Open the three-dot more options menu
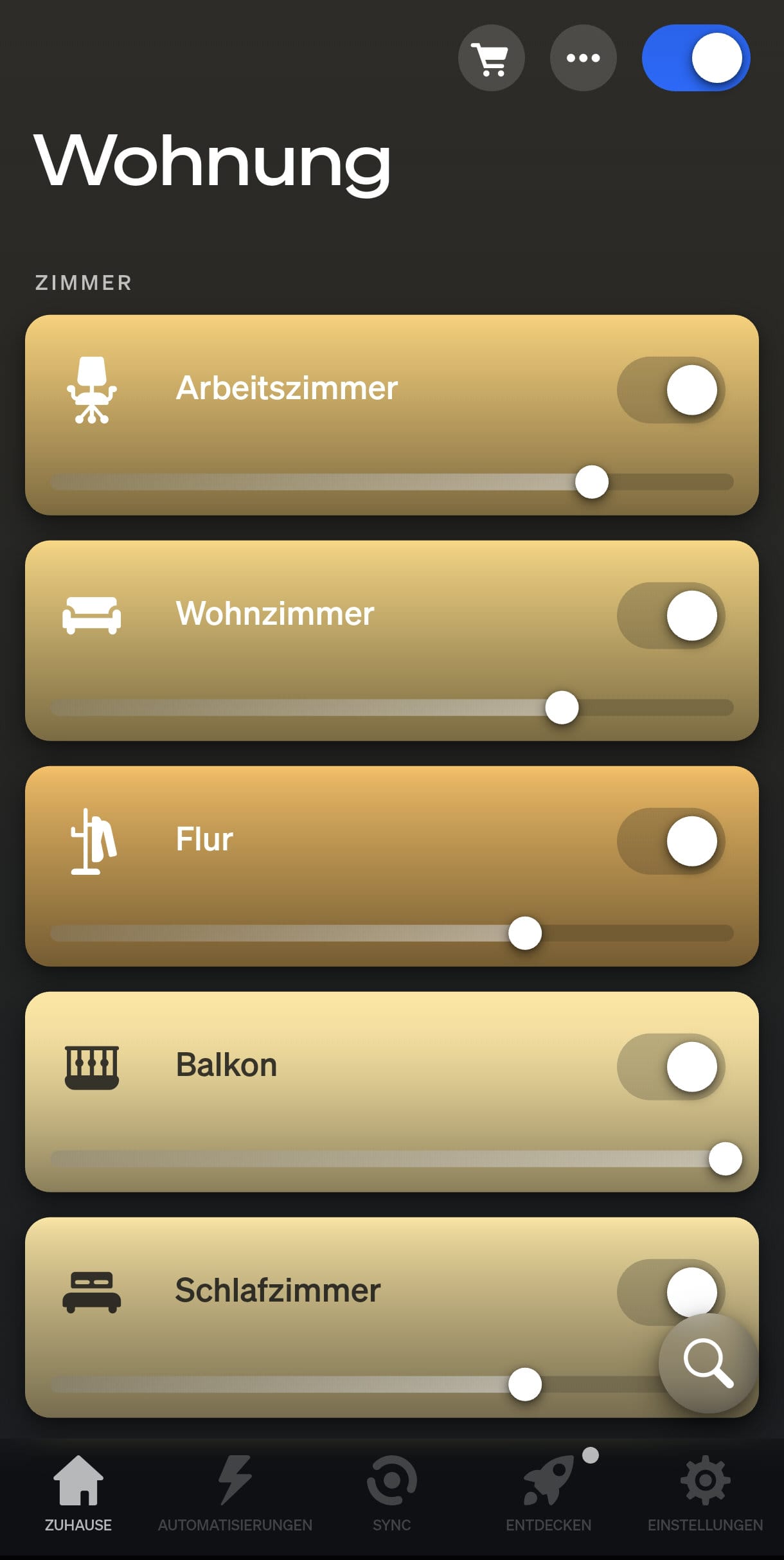Image resolution: width=784 pixels, height=1560 pixels. 583,58
